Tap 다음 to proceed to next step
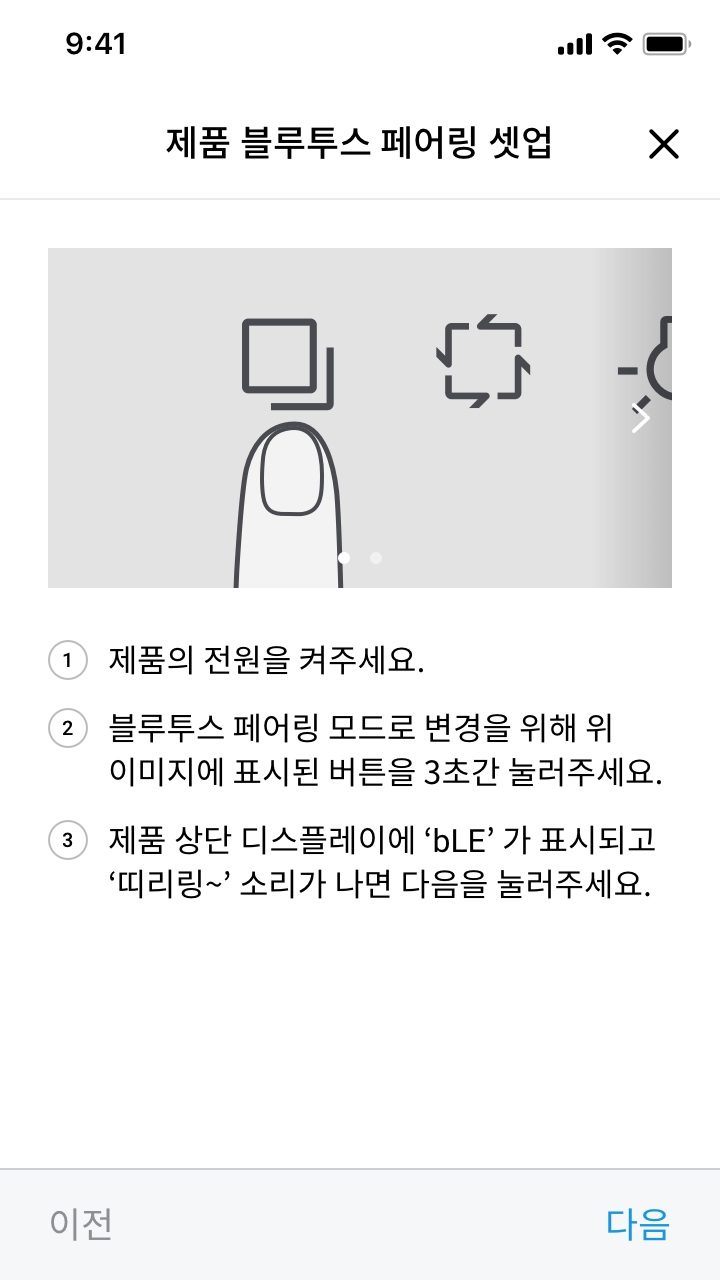The width and height of the screenshot is (720, 1280). point(637,1223)
